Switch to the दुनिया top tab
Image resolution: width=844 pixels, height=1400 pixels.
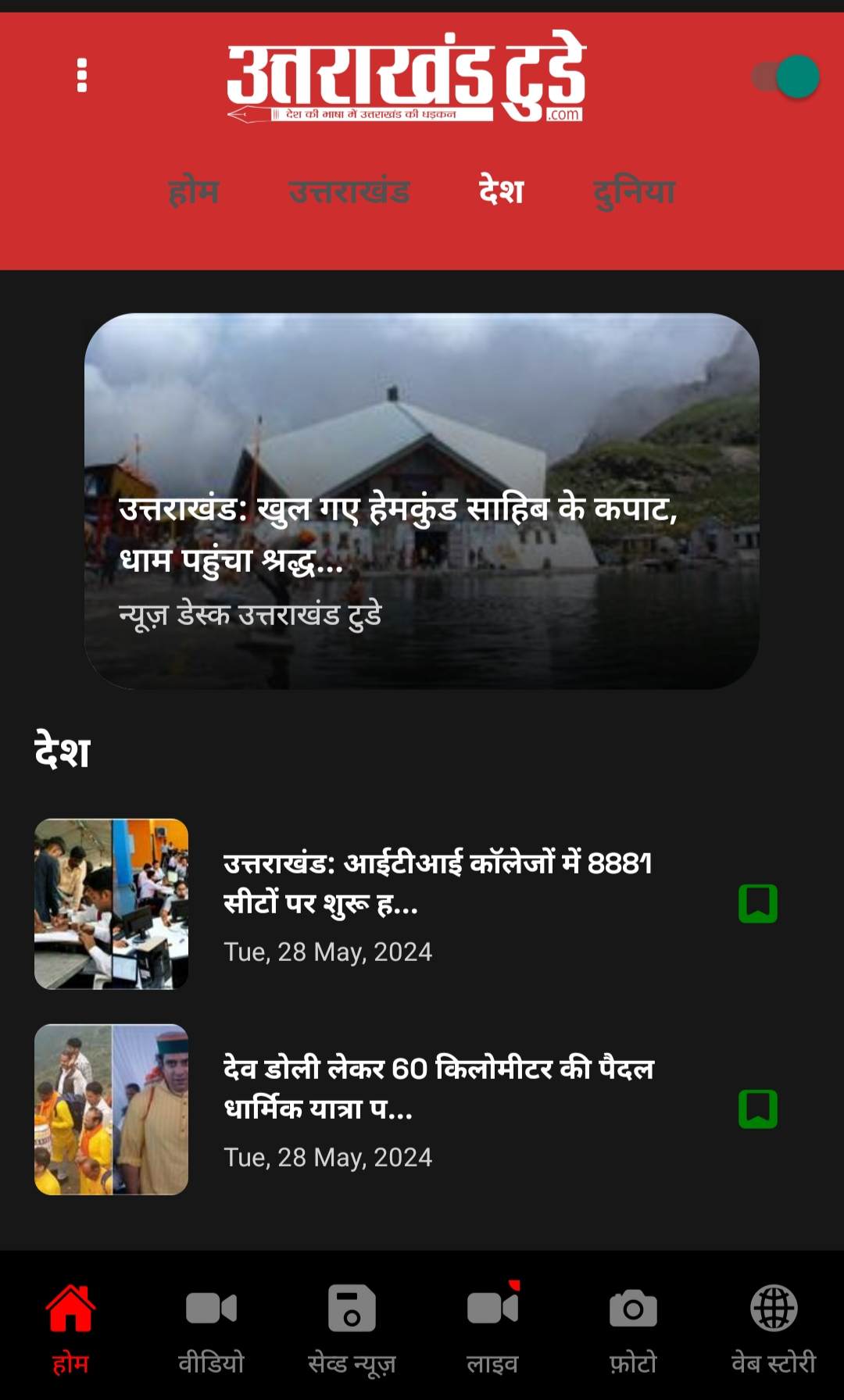(634, 191)
